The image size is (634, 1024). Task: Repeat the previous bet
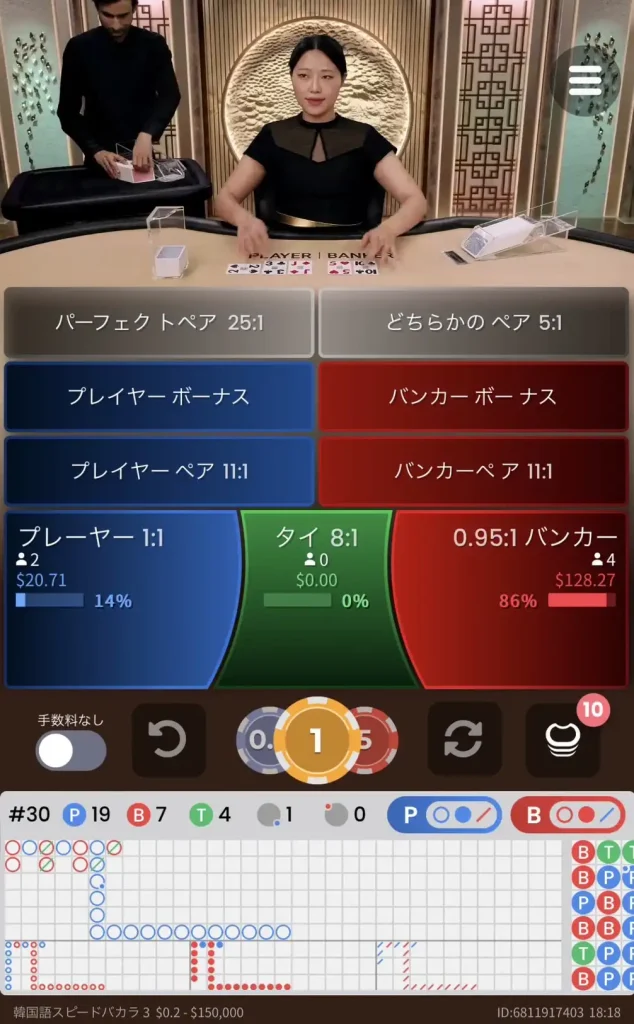[x=464, y=740]
